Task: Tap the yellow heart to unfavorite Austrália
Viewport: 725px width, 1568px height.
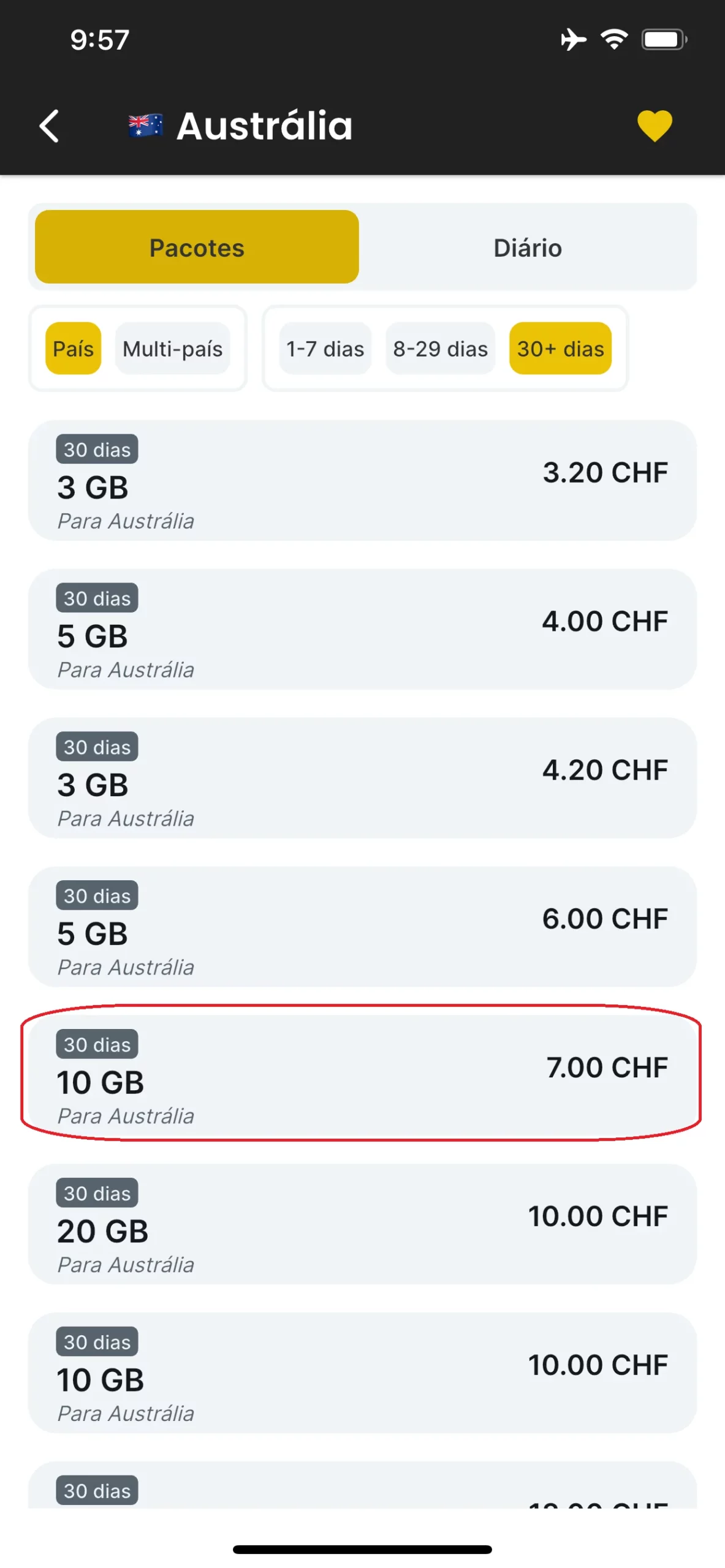Action: pos(654,126)
